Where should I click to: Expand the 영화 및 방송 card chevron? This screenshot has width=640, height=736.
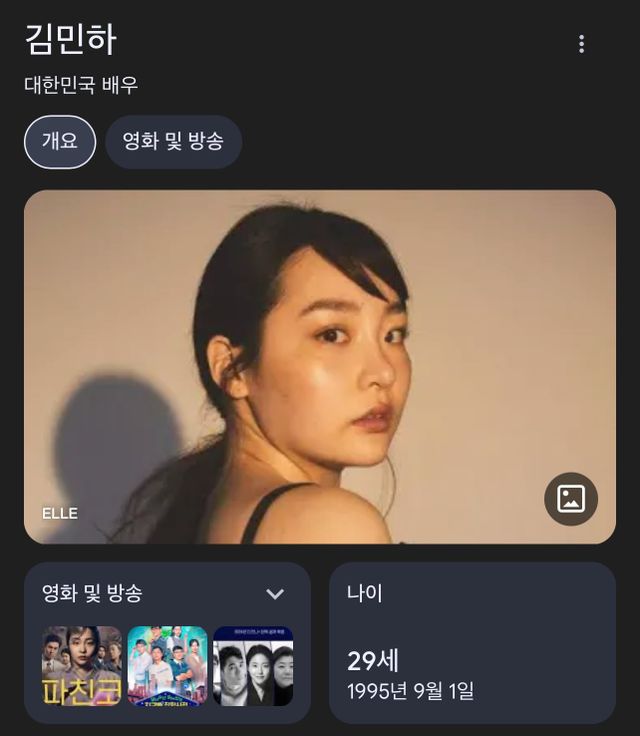point(275,594)
